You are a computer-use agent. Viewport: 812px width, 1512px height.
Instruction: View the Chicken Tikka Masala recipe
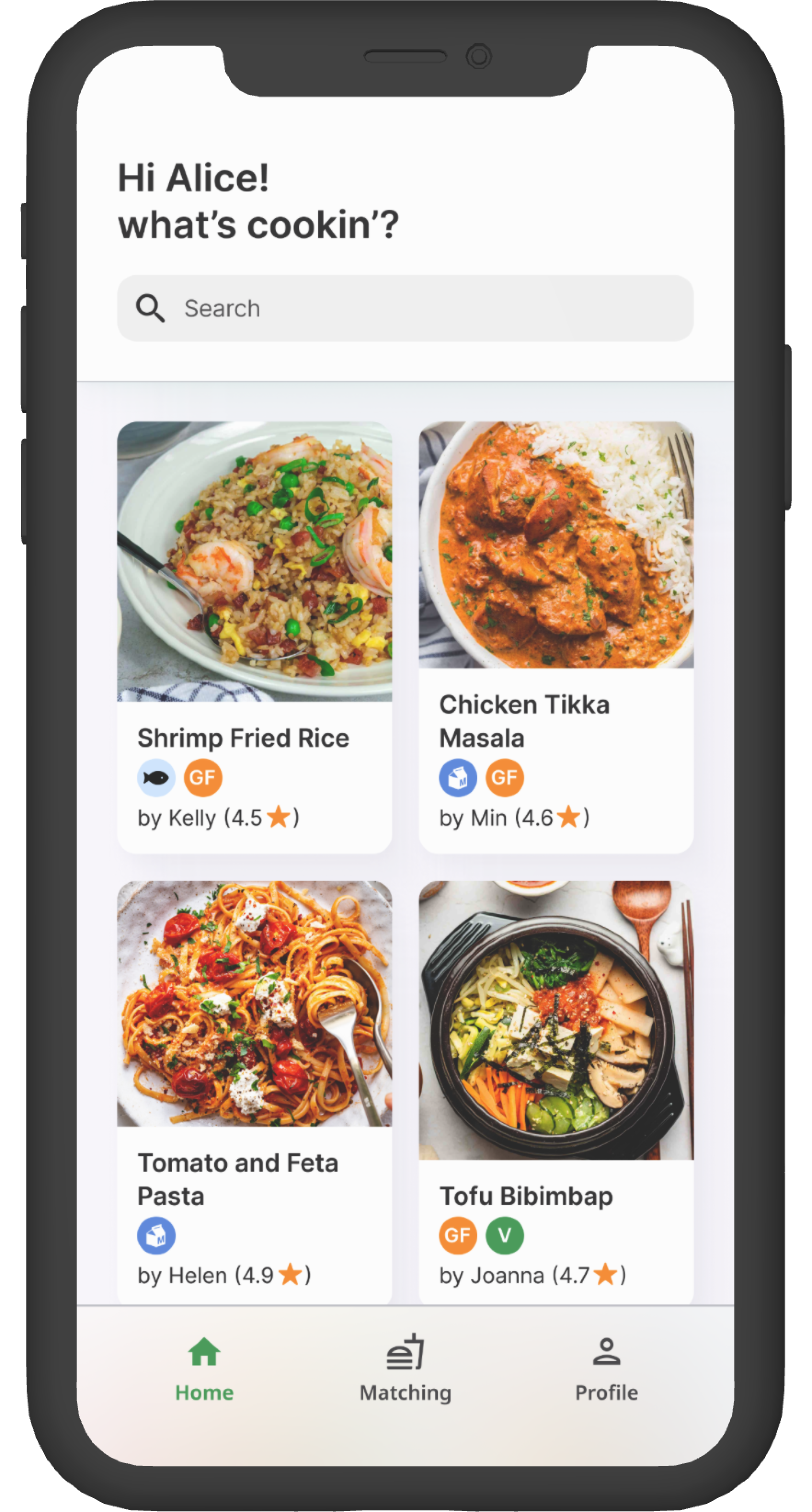[555, 637]
